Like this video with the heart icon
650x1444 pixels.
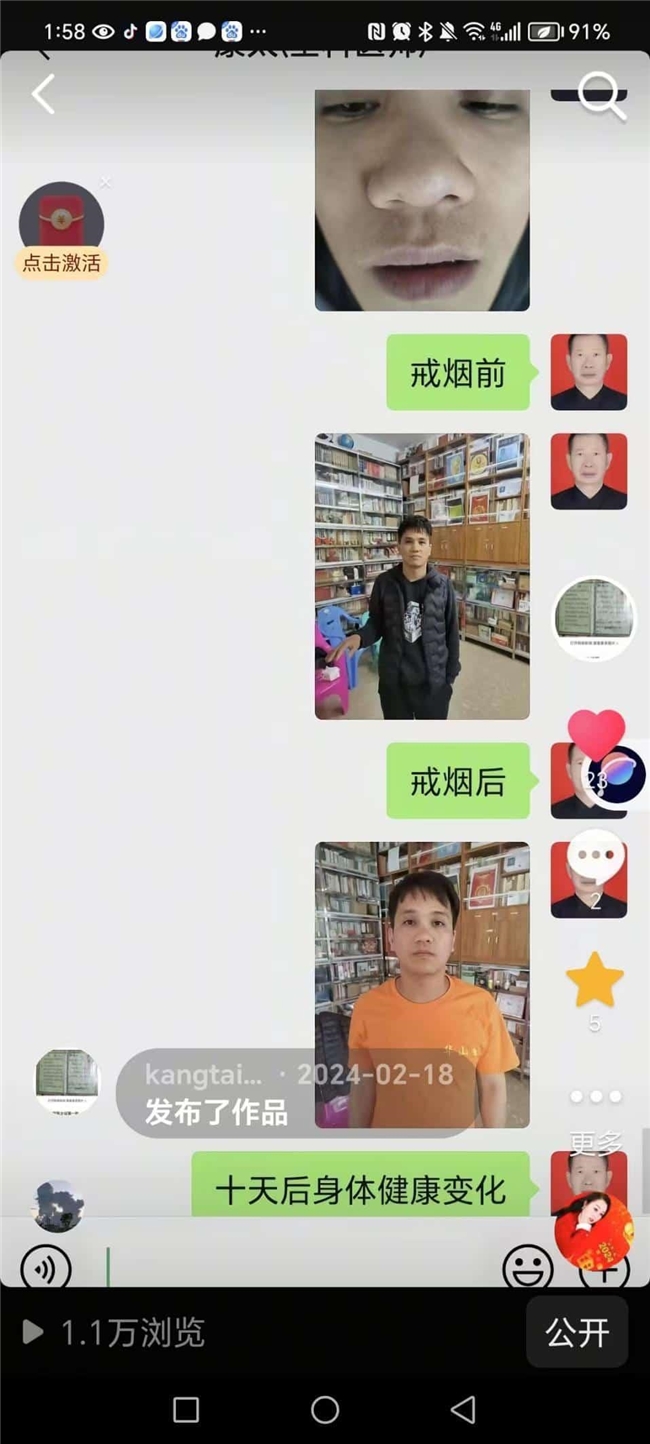pyautogui.click(x=596, y=735)
